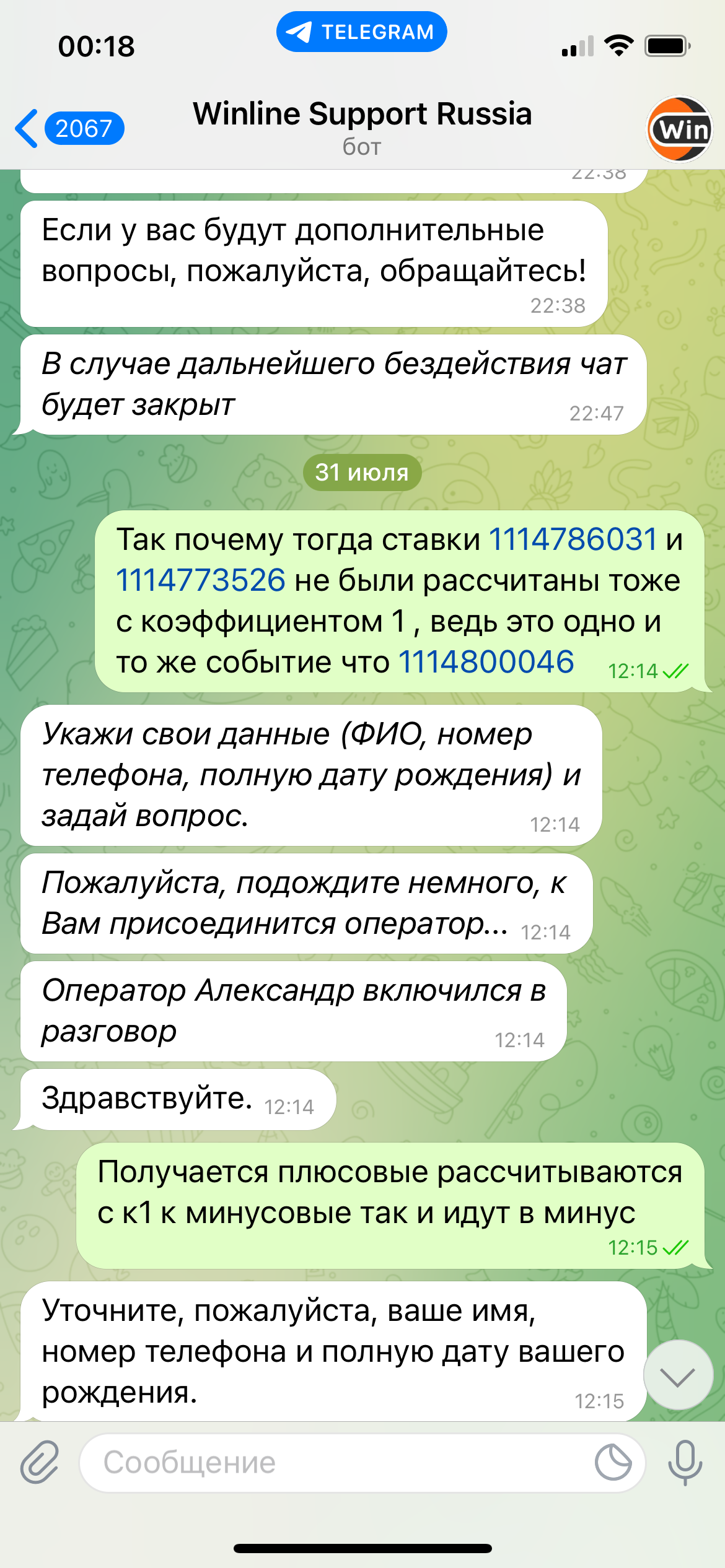The image size is (725, 1568).
Task: Focus the Сообщение message field
Action: click(335, 1462)
